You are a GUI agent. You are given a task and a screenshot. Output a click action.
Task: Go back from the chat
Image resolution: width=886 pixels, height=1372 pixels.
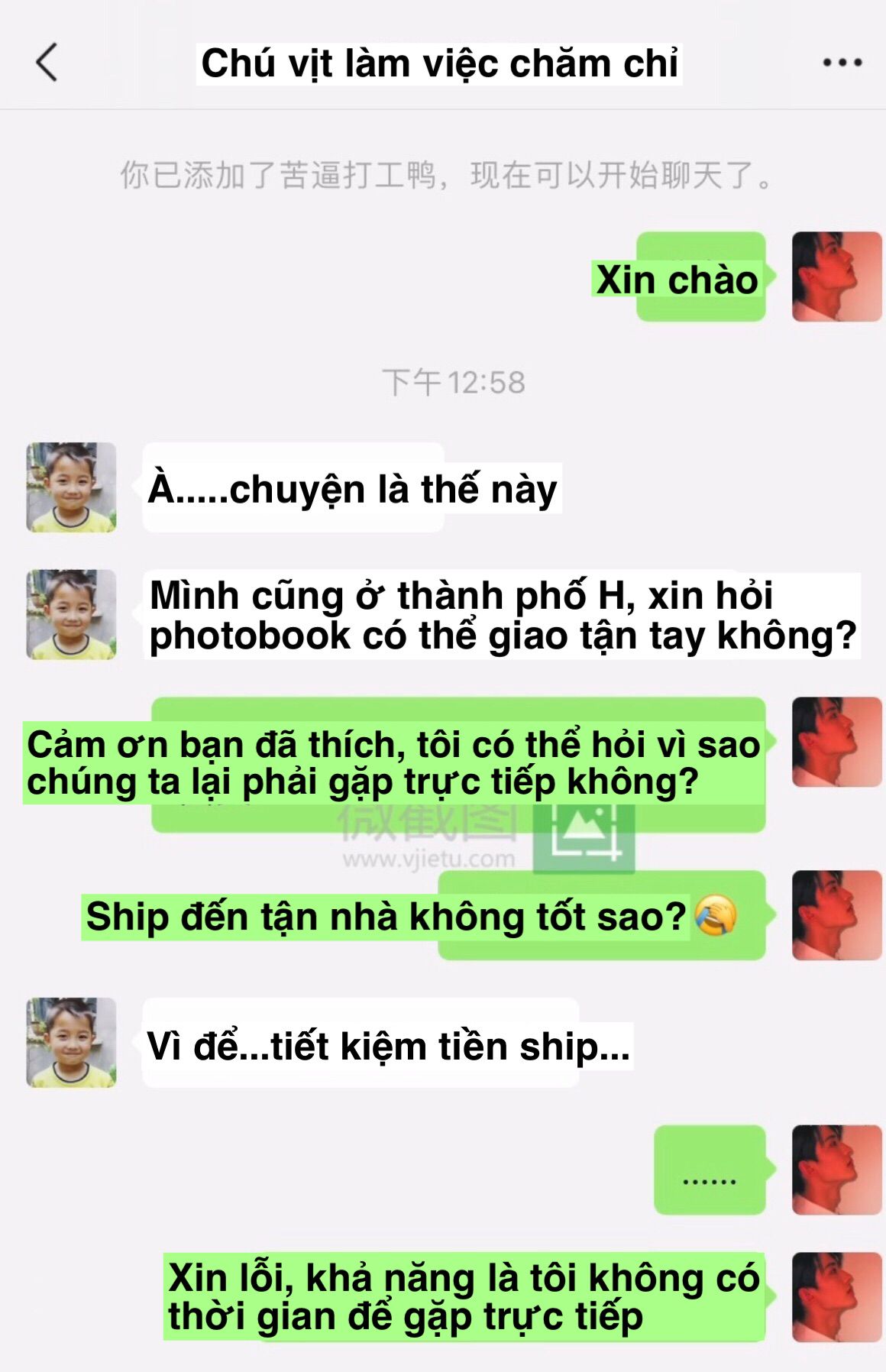47,63
